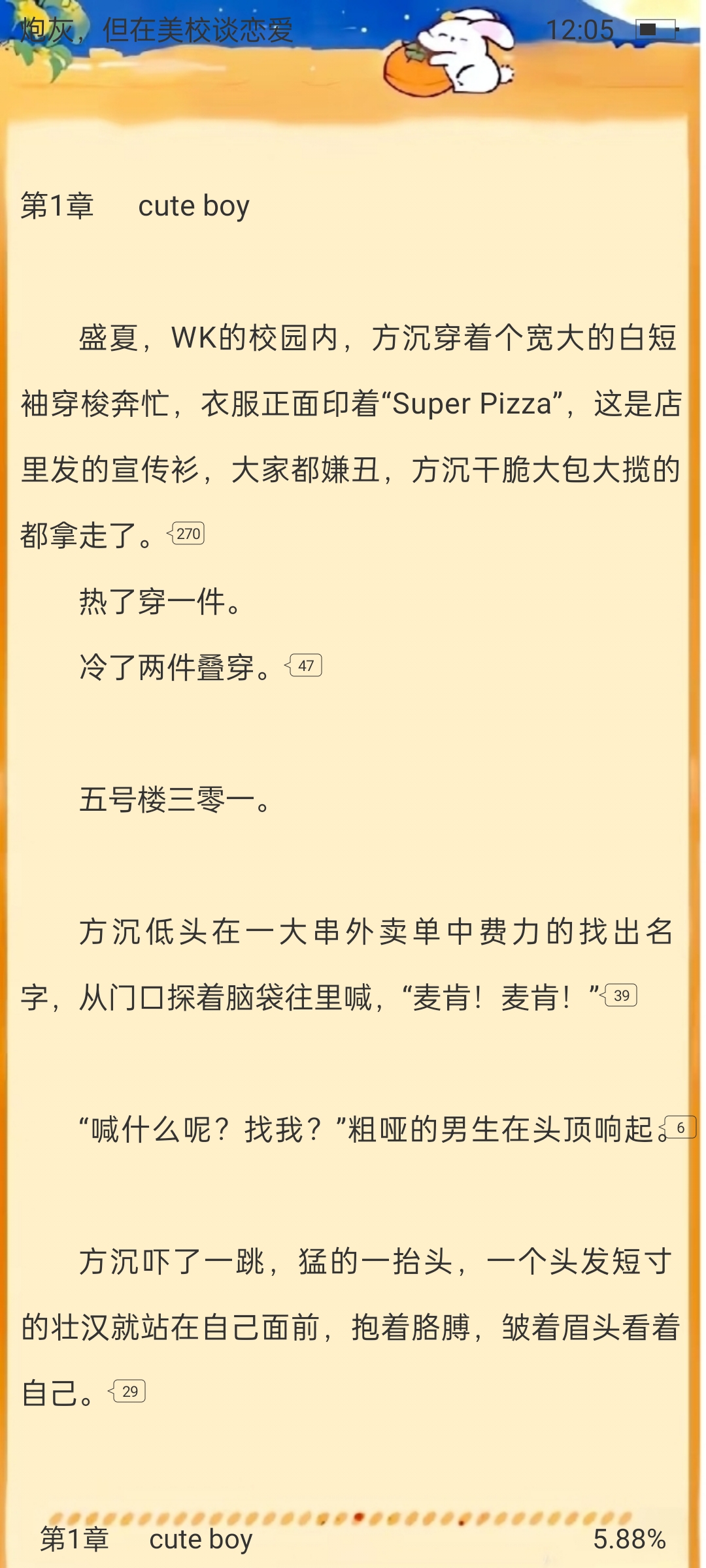Show the 29 comments on the 壮汉 paragraph
This screenshot has height=1568, width=706.
[x=129, y=1391]
